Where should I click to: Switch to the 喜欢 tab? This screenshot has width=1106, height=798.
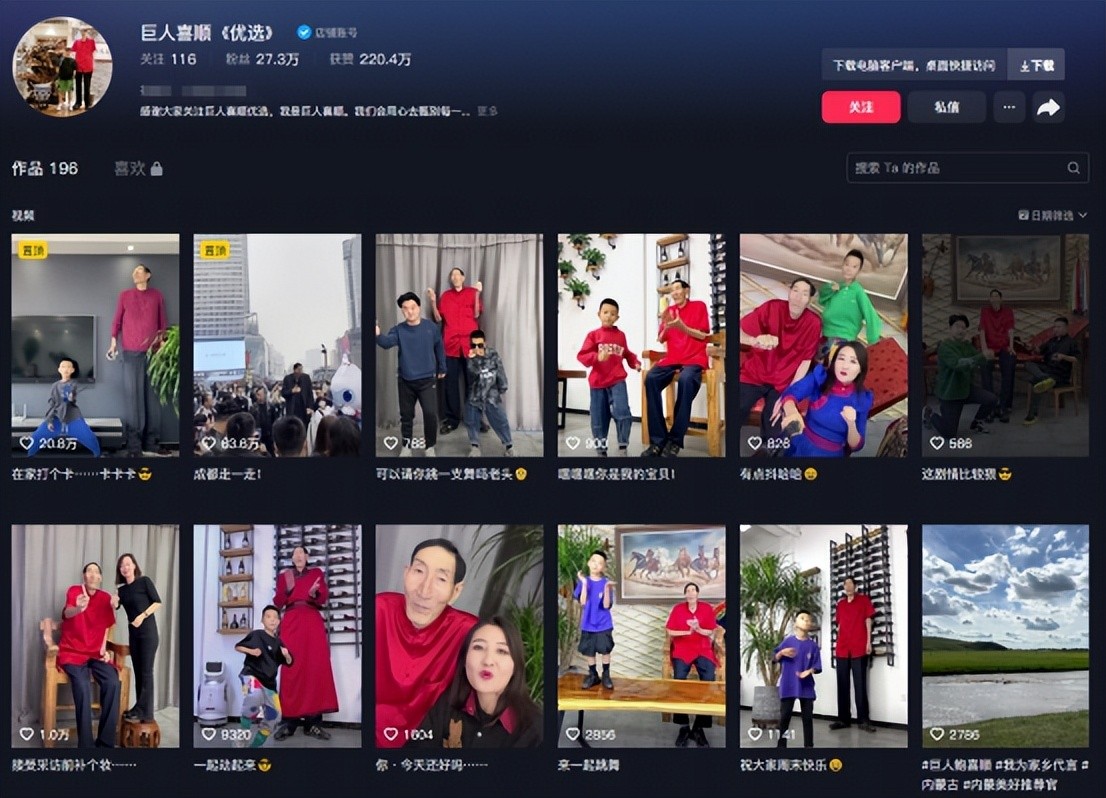(x=137, y=168)
